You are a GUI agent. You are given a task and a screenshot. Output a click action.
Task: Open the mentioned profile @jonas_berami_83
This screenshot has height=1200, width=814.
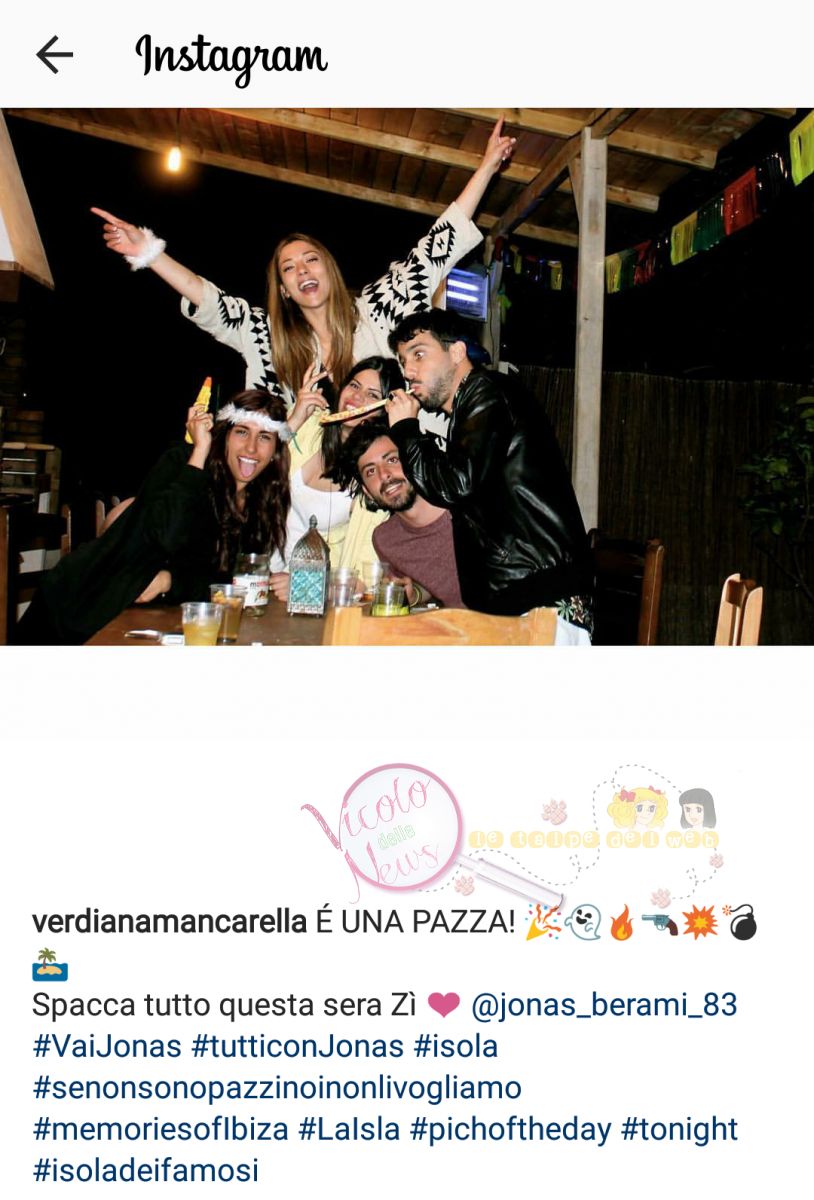pyautogui.click(x=603, y=1004)
